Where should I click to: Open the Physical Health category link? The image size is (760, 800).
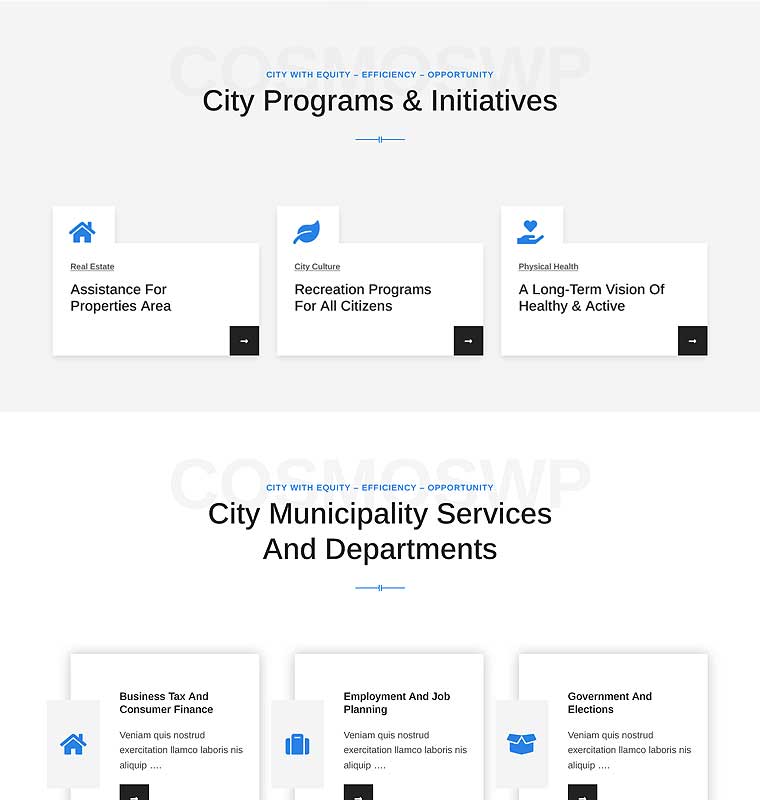pos(548,267)
